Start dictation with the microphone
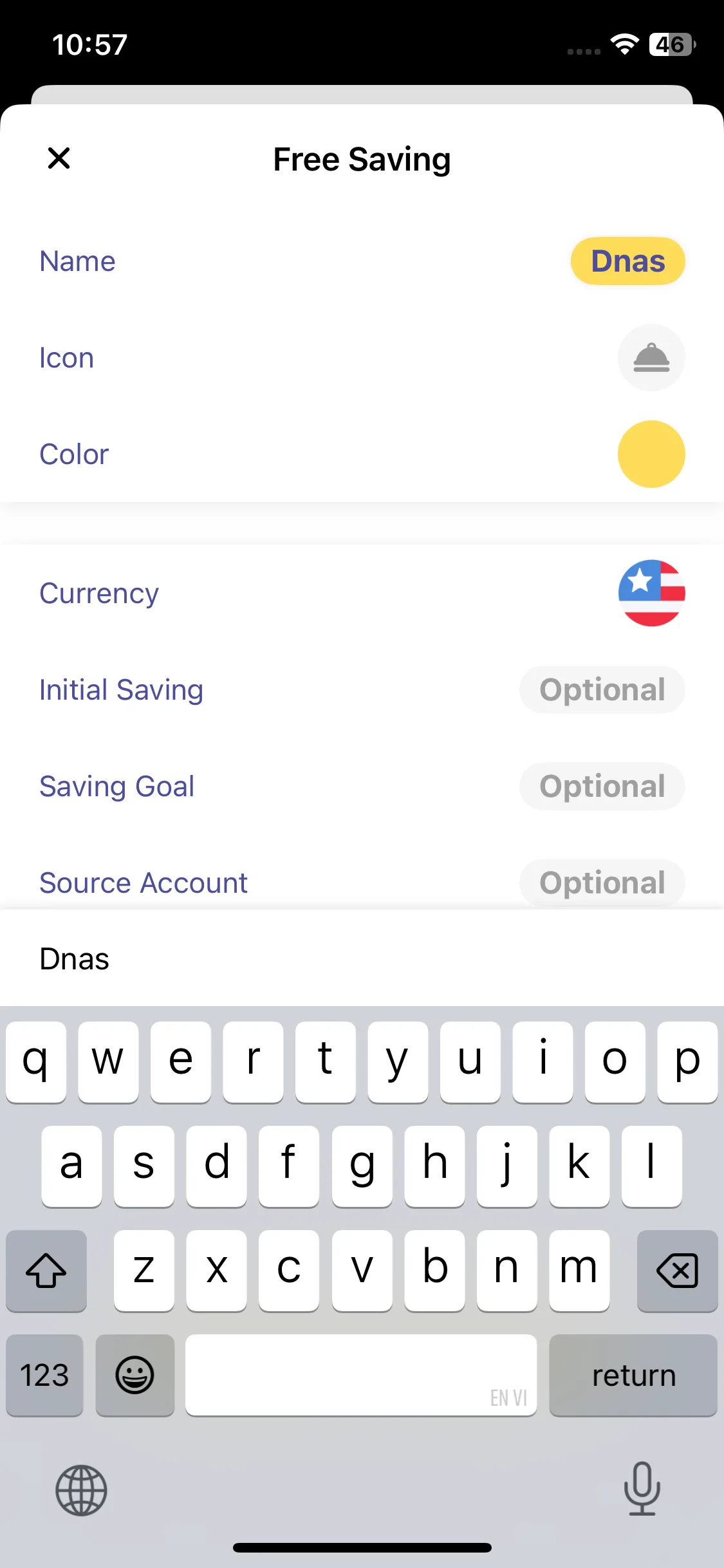 (642, 1489)
